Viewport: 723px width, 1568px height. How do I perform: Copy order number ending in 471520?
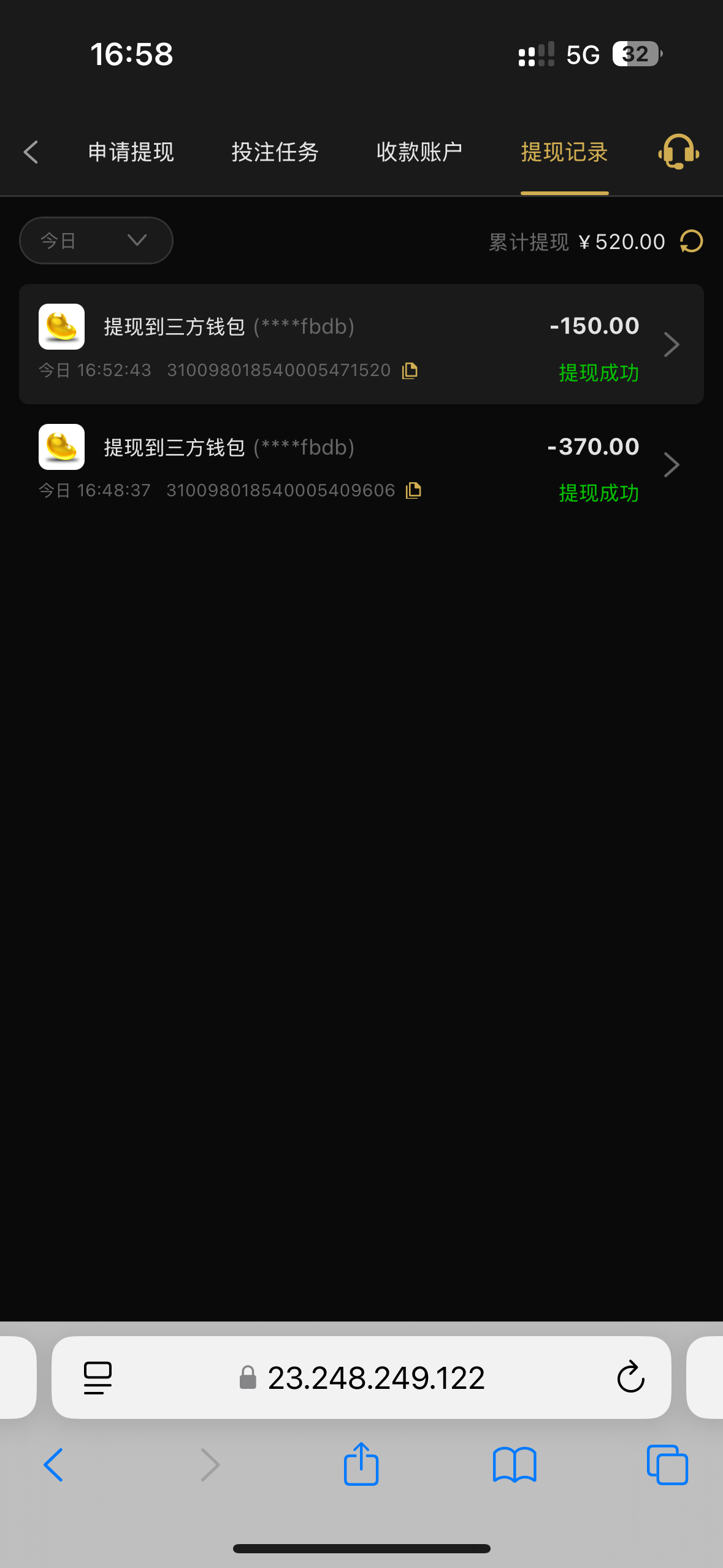tap(410, 371)
